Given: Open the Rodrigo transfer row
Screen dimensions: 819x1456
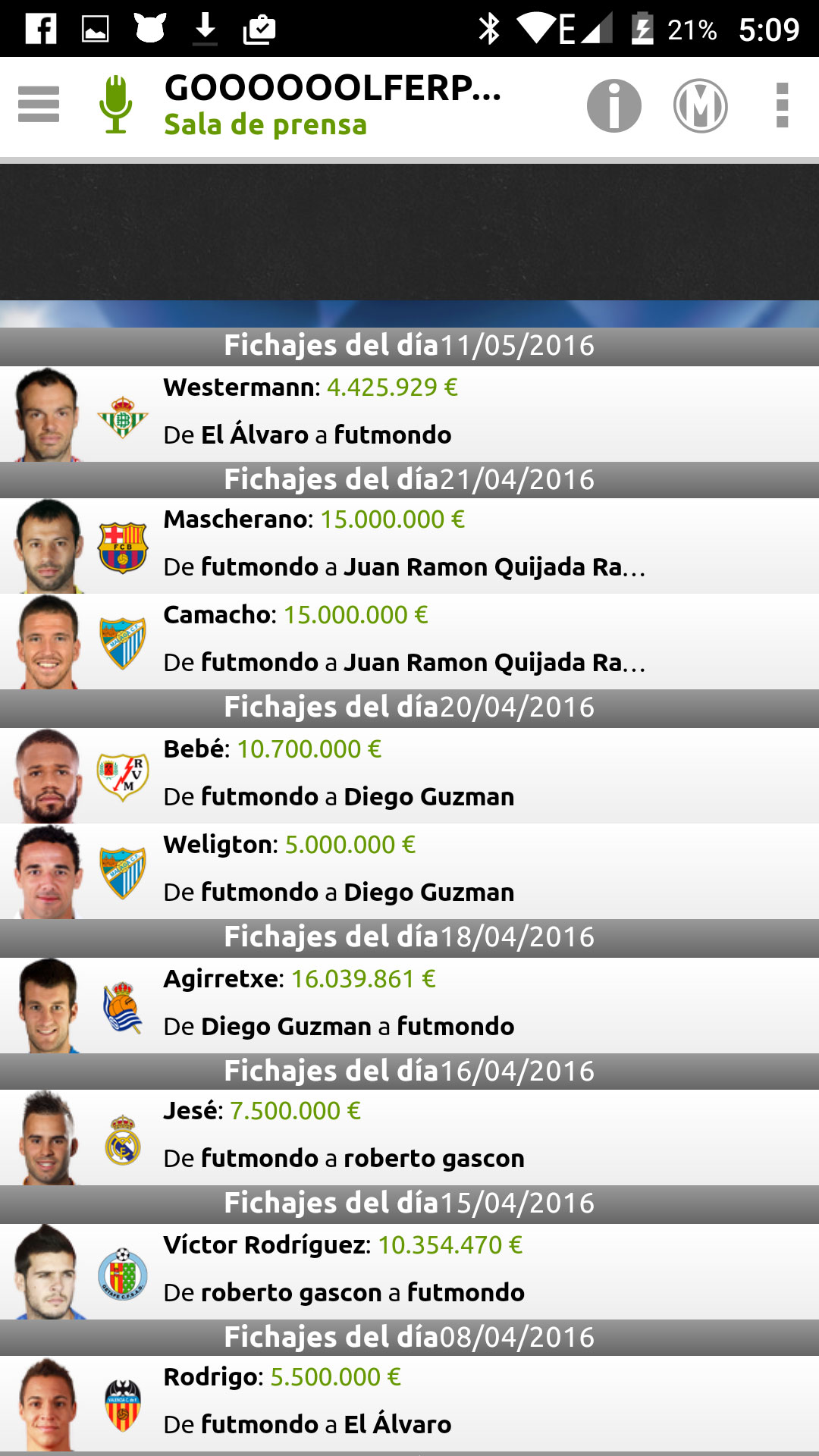Looking at the screenshot, I should pyautogui.click(x=409, y=1403).
